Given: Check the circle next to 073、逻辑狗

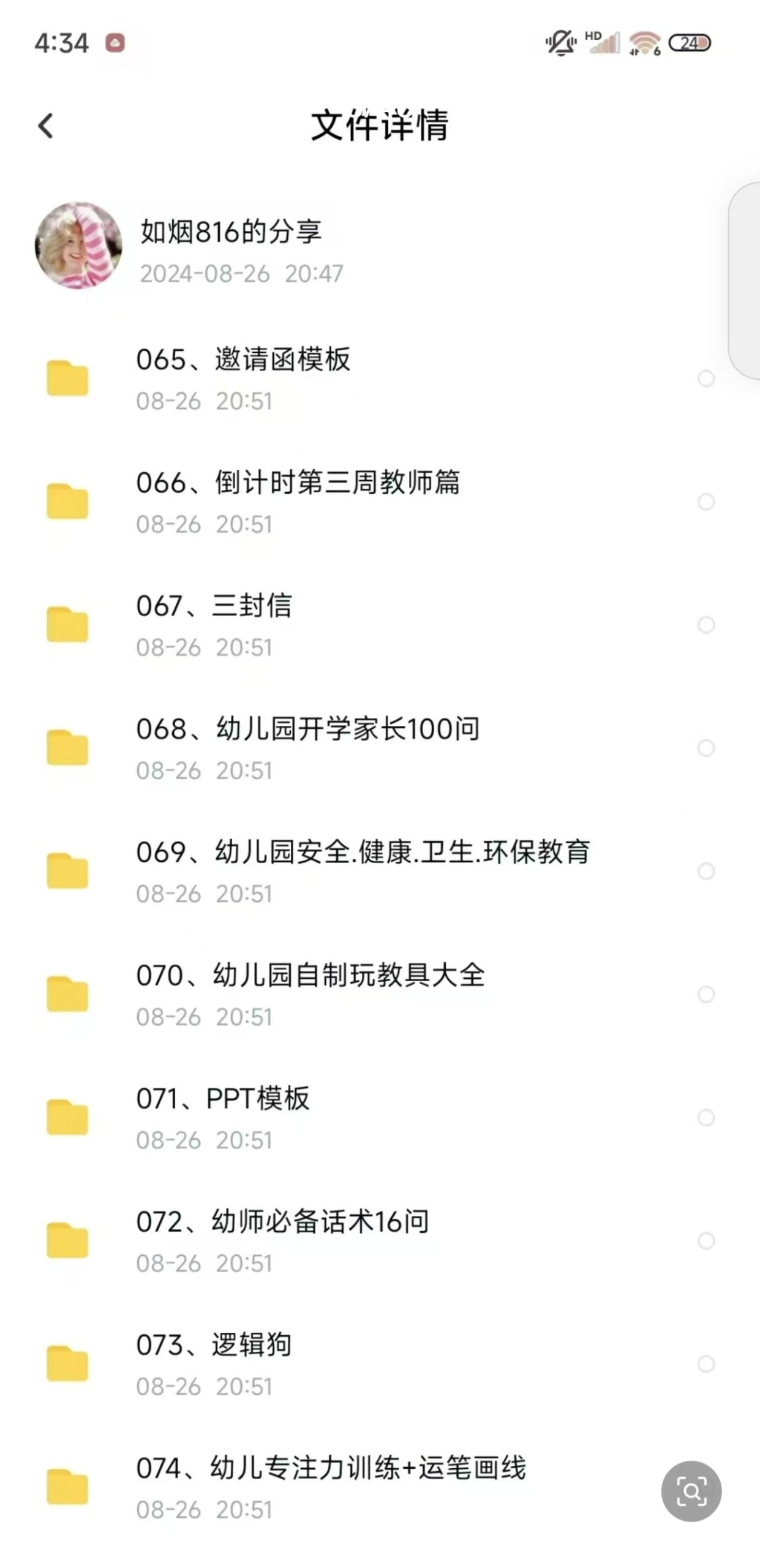Looking at the screenshot, I should pyautogui.click(x=706, y=1364).
